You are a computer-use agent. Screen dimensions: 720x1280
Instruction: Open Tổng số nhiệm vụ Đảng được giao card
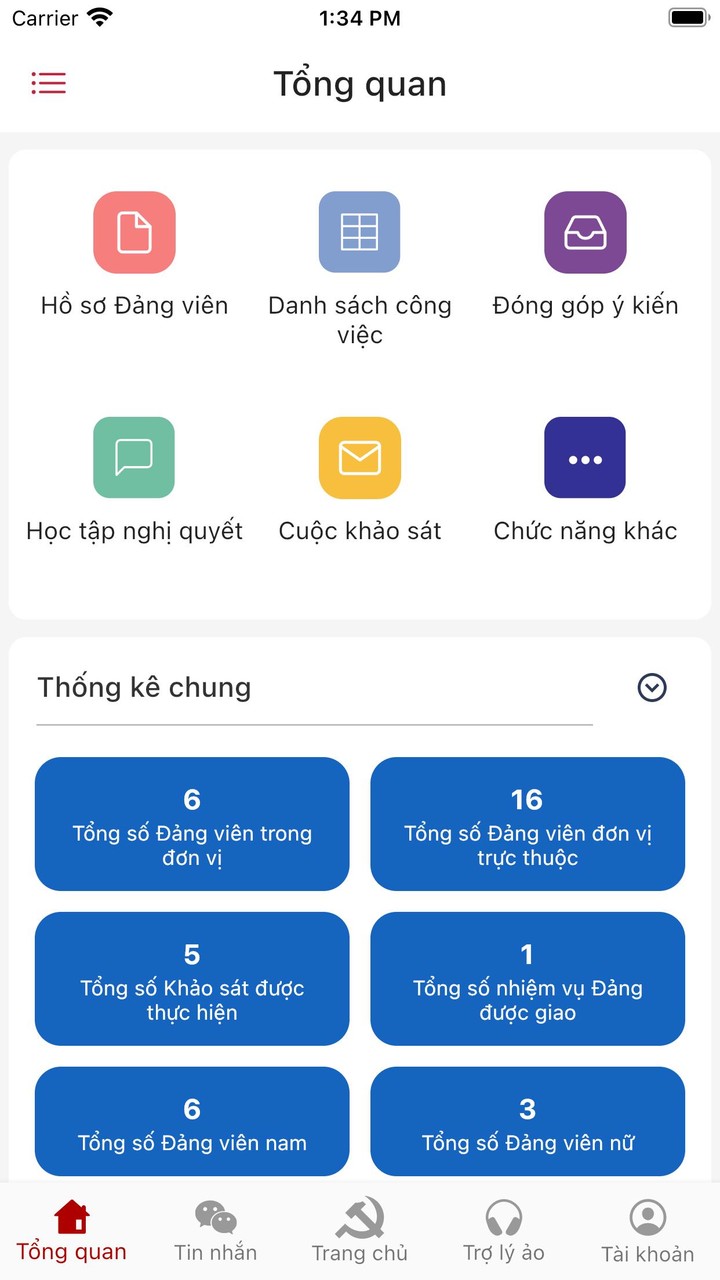point(527,978)
